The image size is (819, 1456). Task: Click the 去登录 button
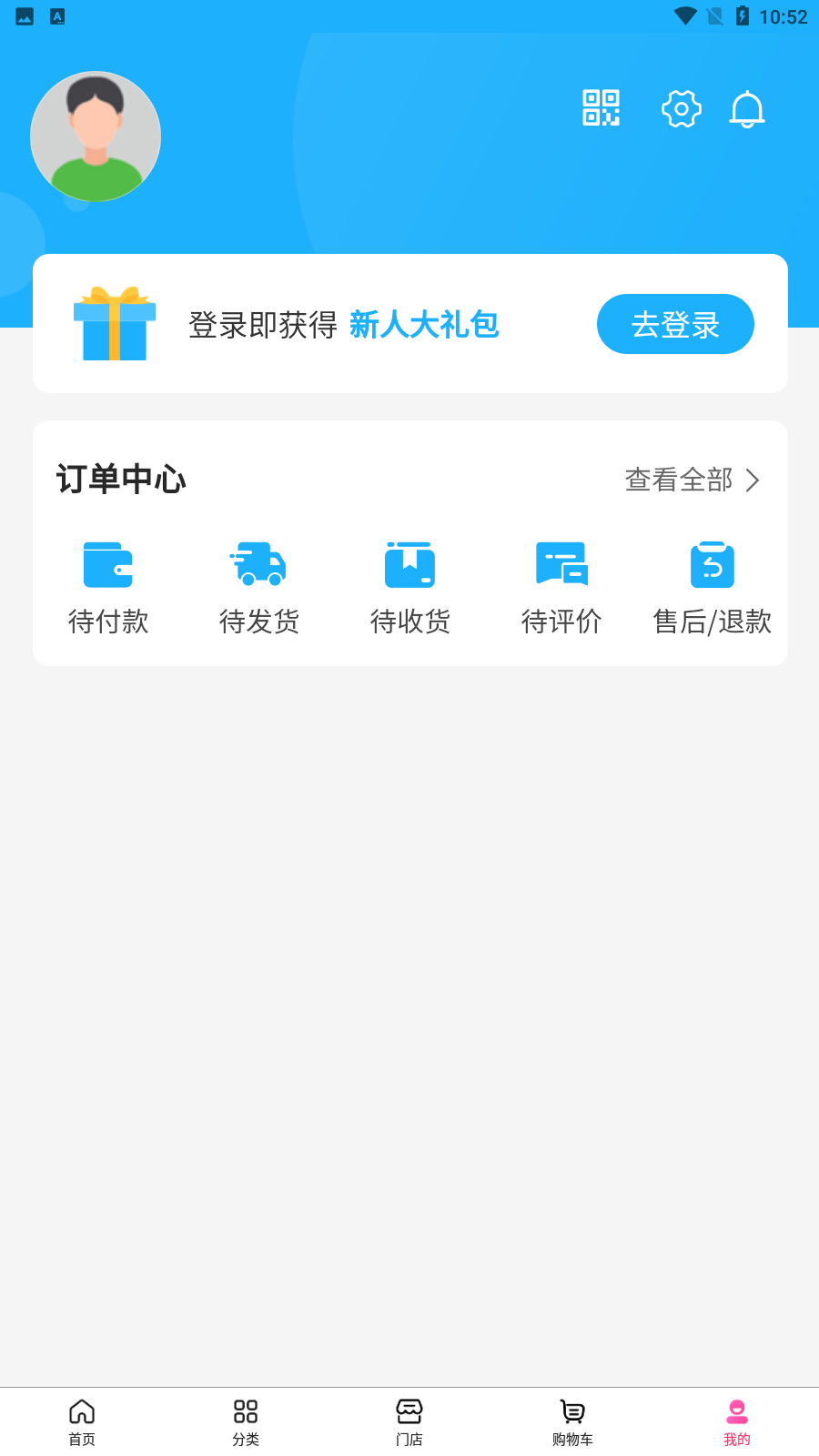pyautogui.click(x=675, y=324)
